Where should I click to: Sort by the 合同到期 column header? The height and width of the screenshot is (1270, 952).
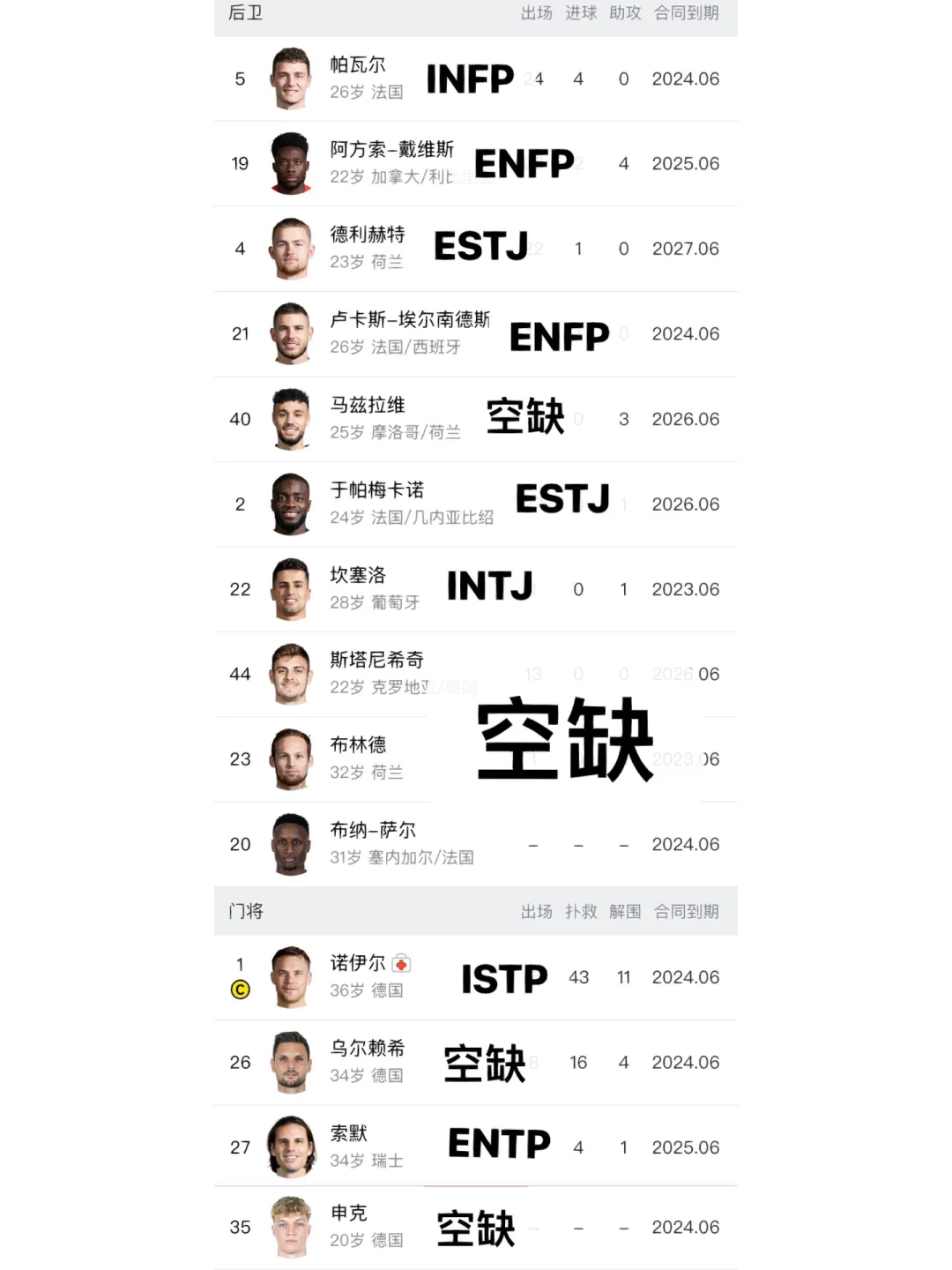click(x=686, y=13)
